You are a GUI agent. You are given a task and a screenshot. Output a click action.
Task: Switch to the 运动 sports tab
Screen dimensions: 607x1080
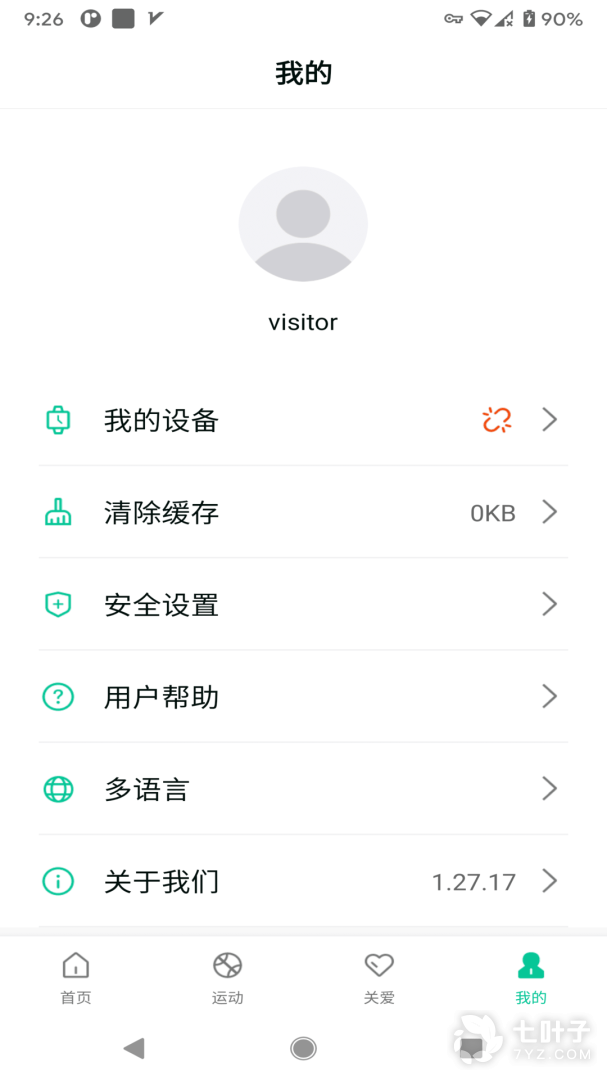pos(228,978)
